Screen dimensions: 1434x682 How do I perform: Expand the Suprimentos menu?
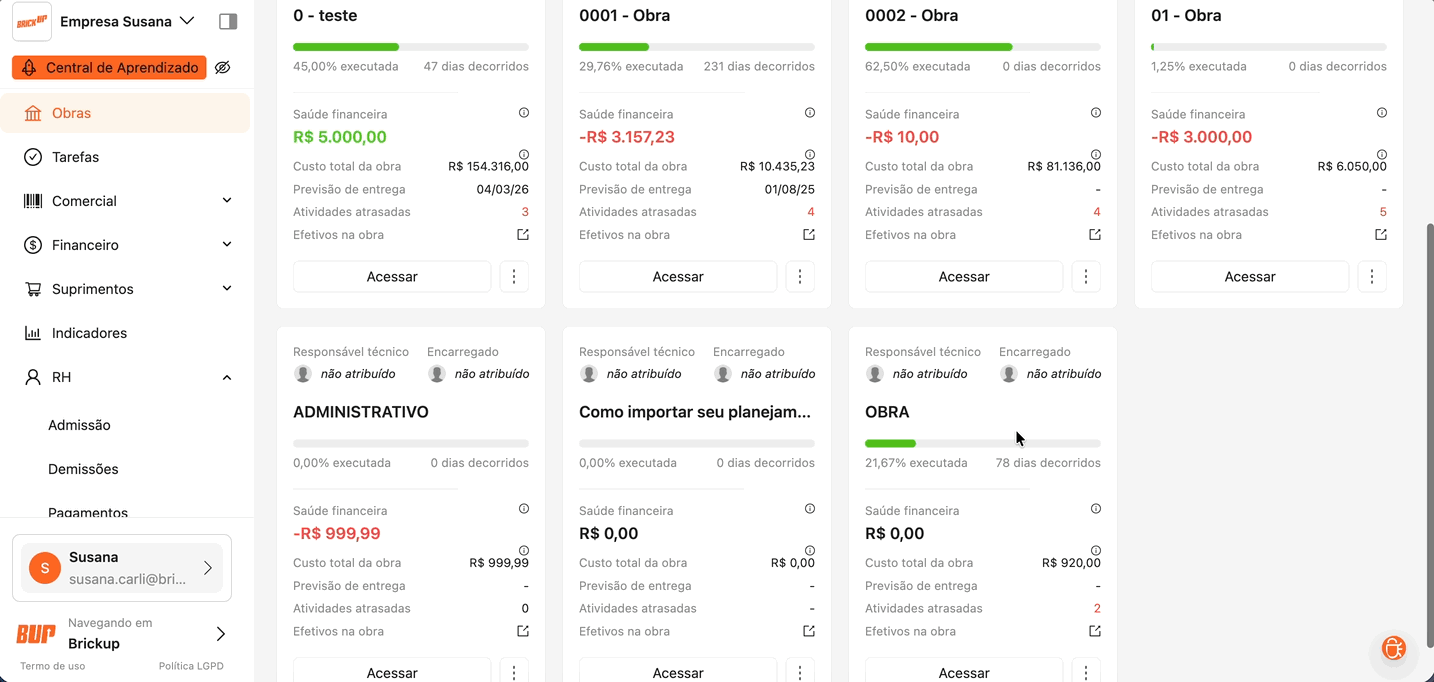tap(227, 289)
